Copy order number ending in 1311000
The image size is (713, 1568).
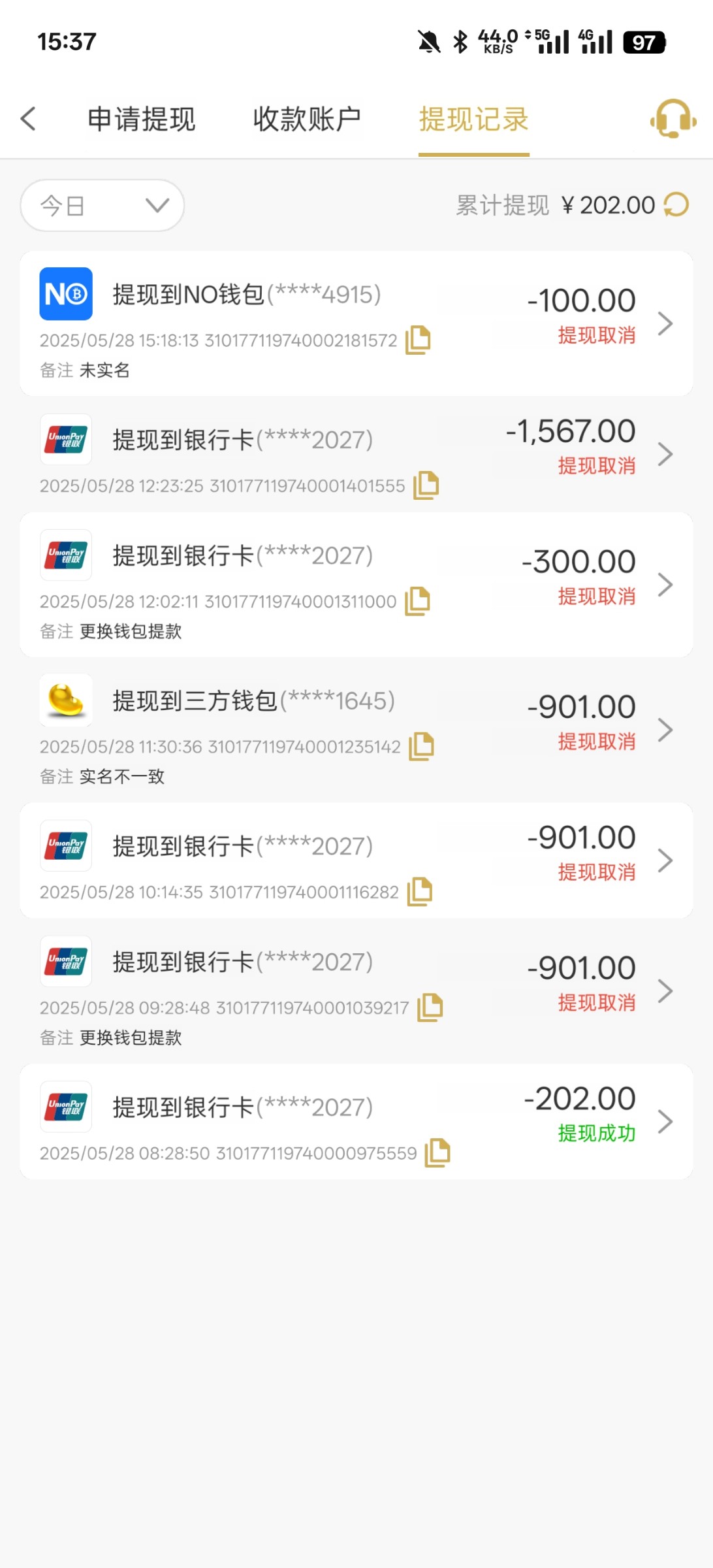coord(417,601)
